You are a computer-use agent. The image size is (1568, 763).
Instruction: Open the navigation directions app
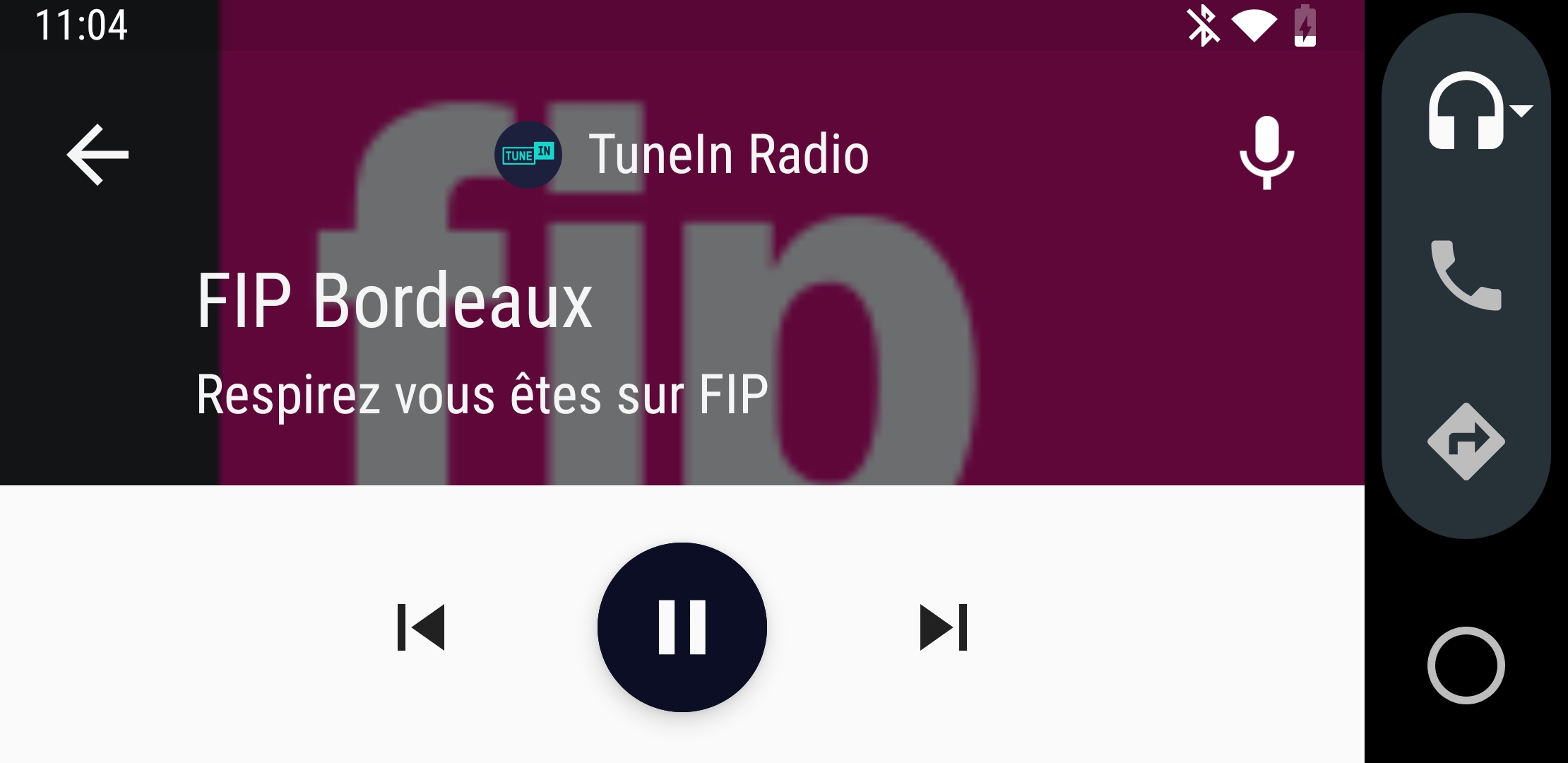click(x=1466, y=442)
